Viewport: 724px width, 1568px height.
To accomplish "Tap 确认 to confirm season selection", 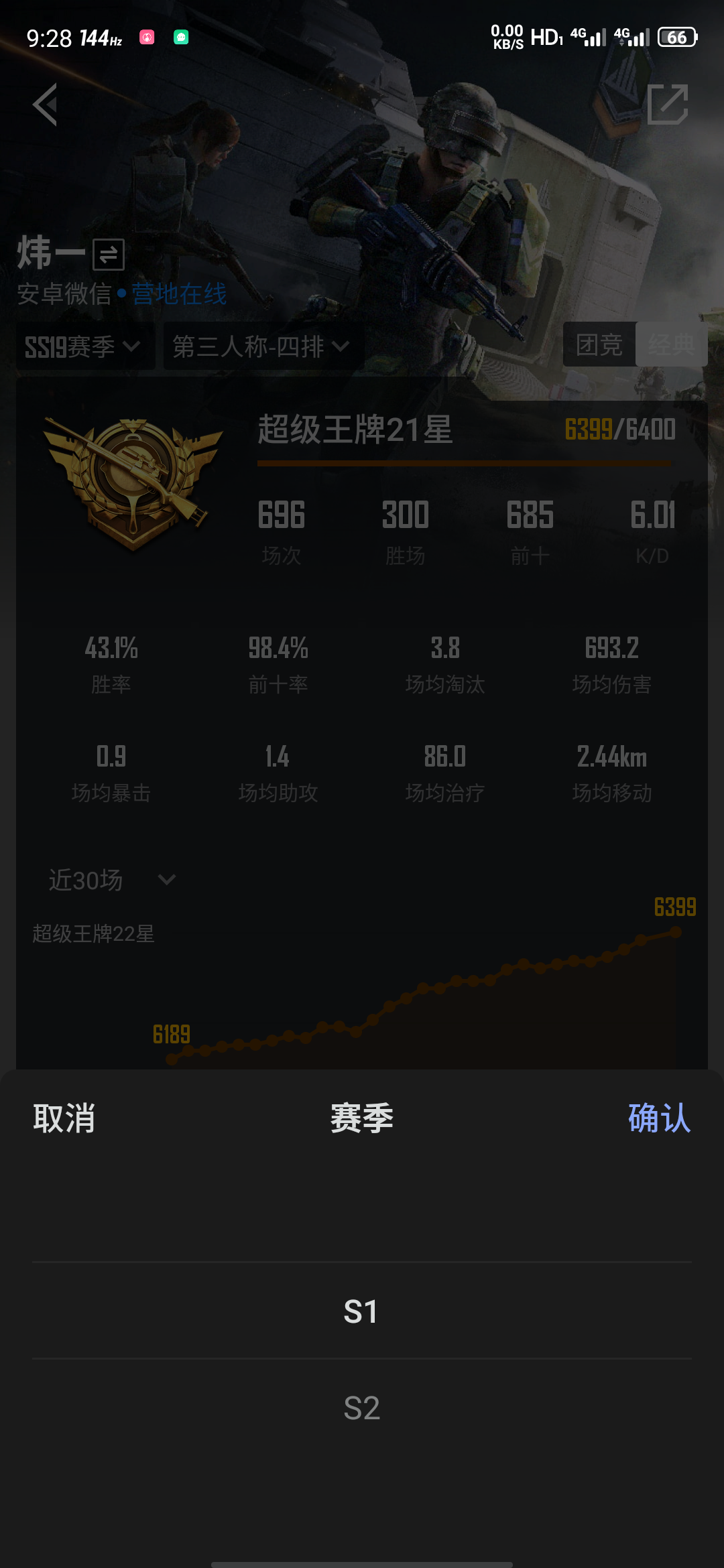I will tap(659, 1118).
